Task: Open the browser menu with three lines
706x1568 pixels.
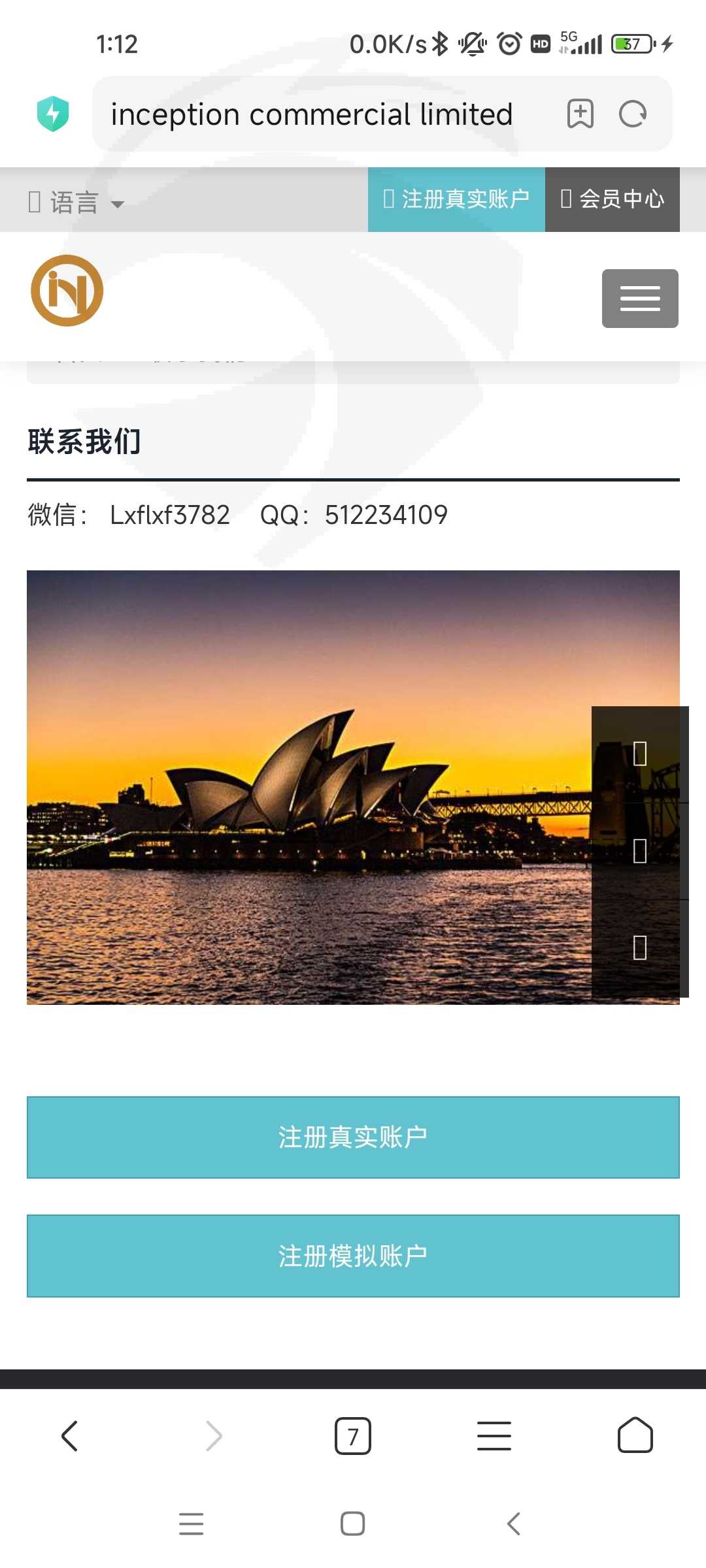Action: click(x=494, y=1436)
